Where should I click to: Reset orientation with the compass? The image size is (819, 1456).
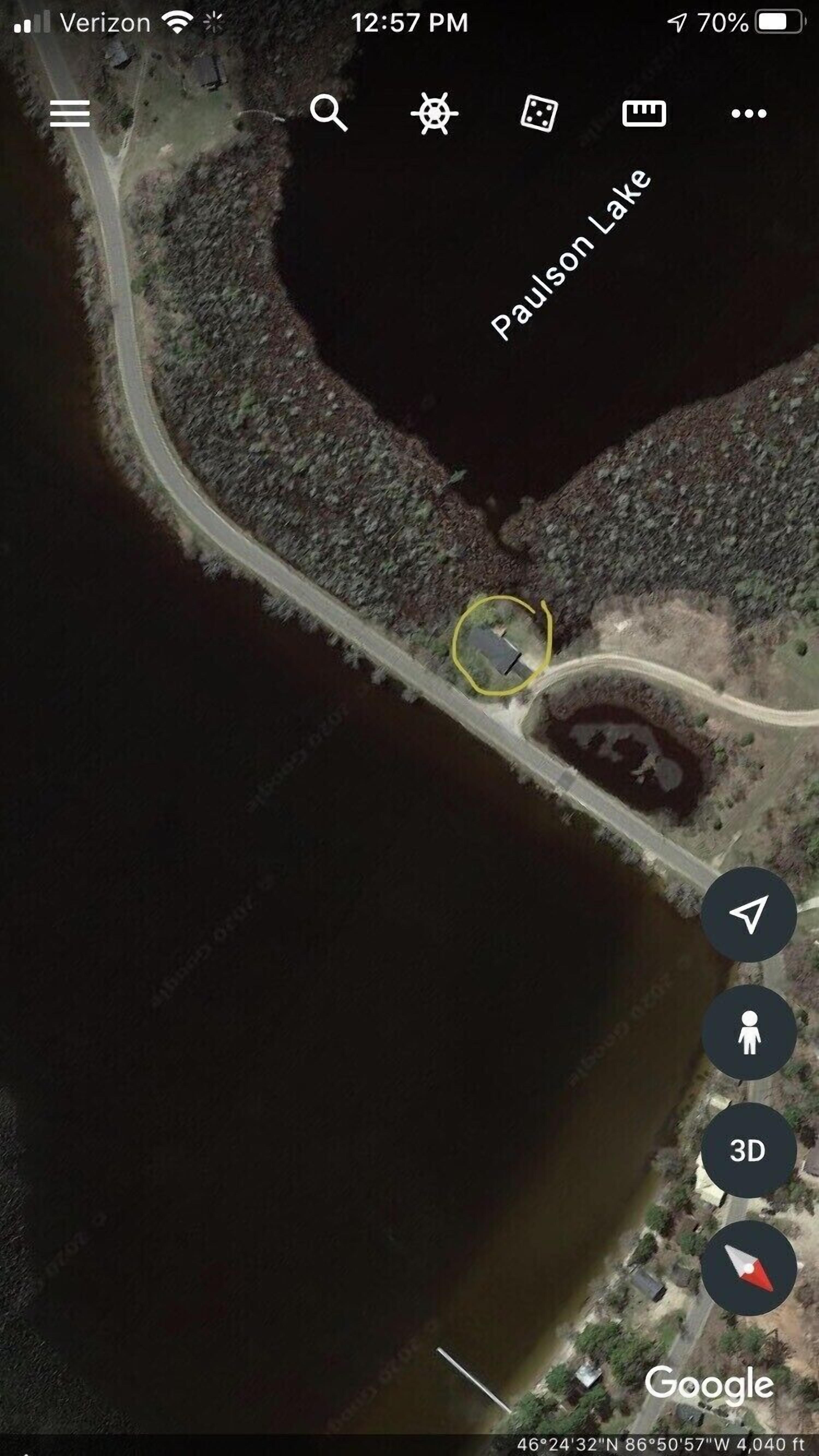(749, 1268)
